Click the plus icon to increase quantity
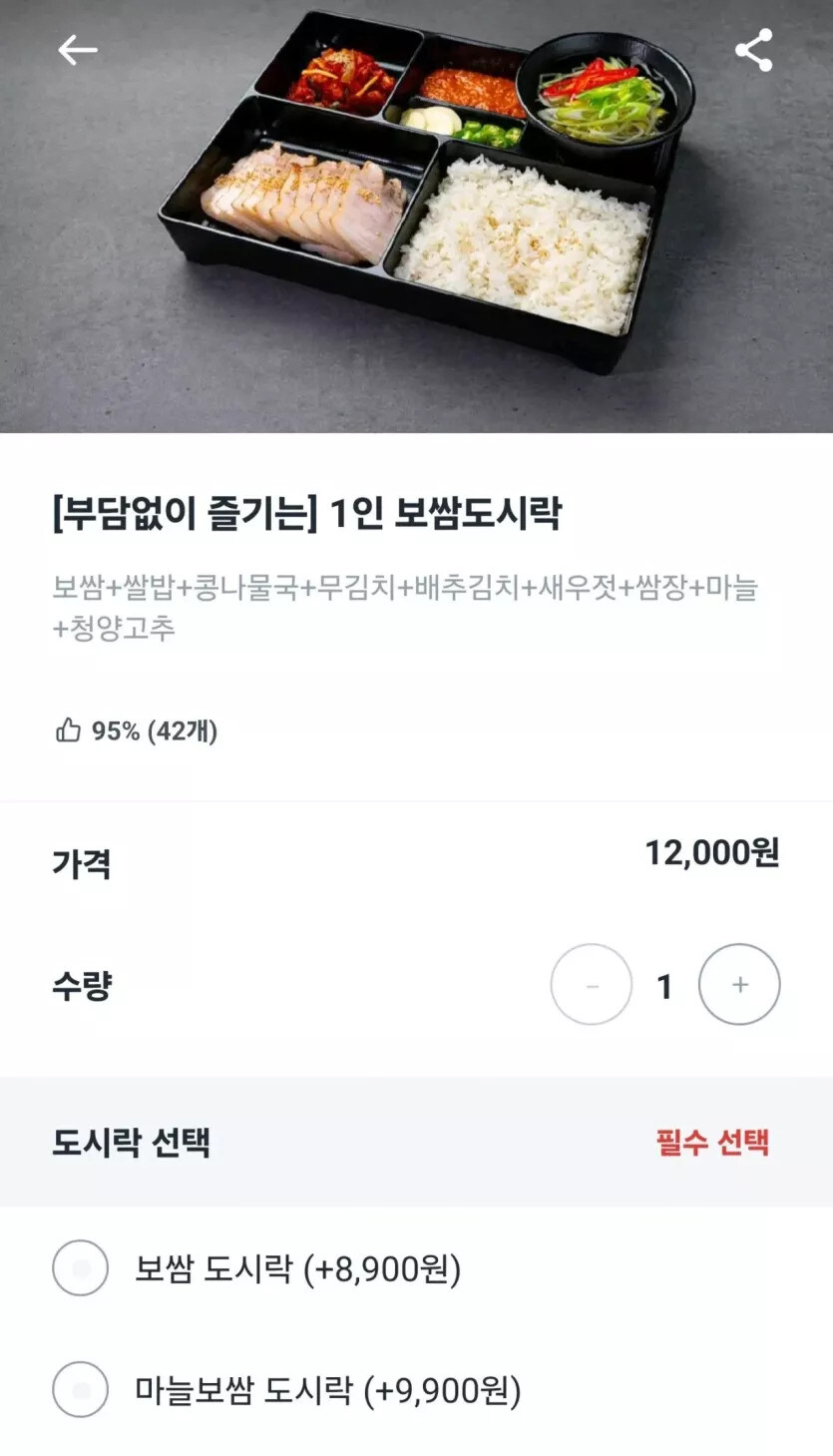The image size is (833, 1456). [x=738, y=984]
